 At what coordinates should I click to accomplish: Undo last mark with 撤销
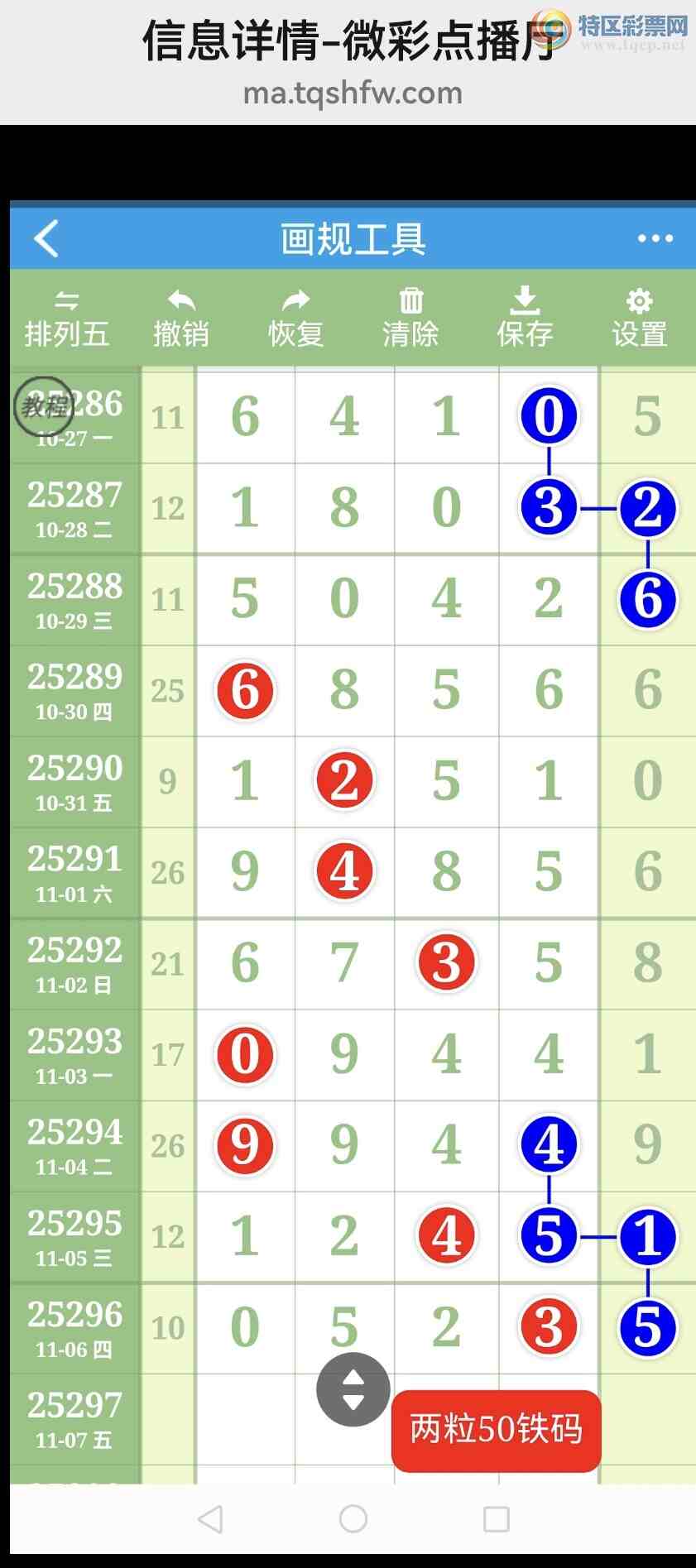click(x=181, y=319)
